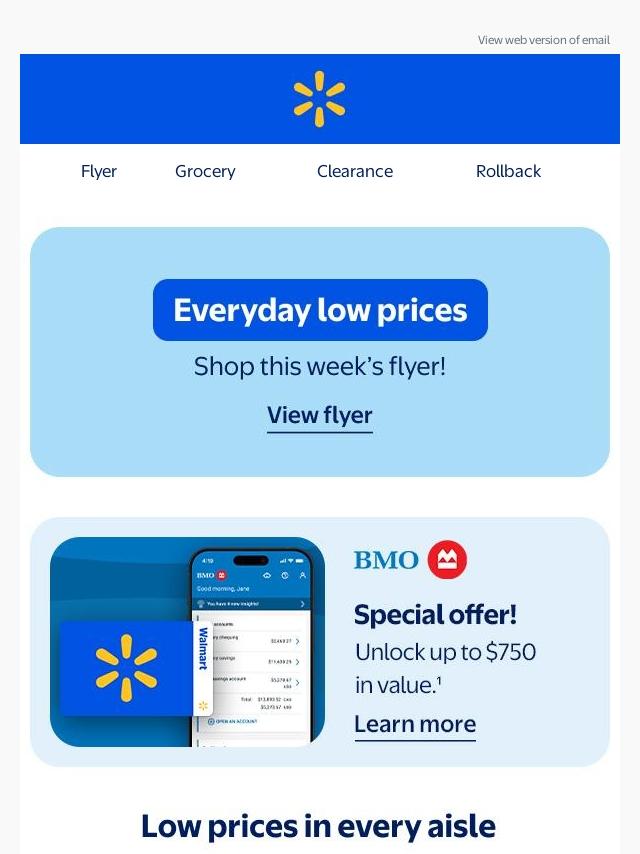
Task: Tap Learn more about BMO offer
Action: [415, 724]
